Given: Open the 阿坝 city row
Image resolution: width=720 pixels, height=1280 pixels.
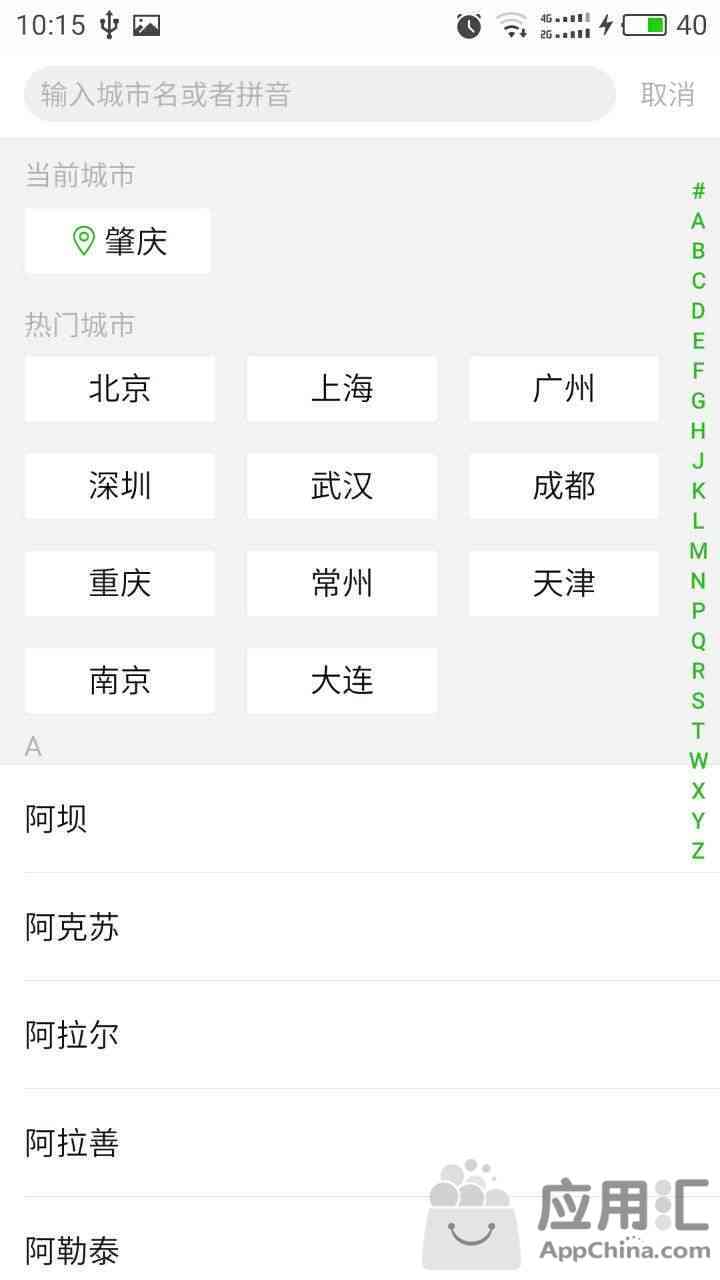Looking at the screenshot, I should point(360,819).
